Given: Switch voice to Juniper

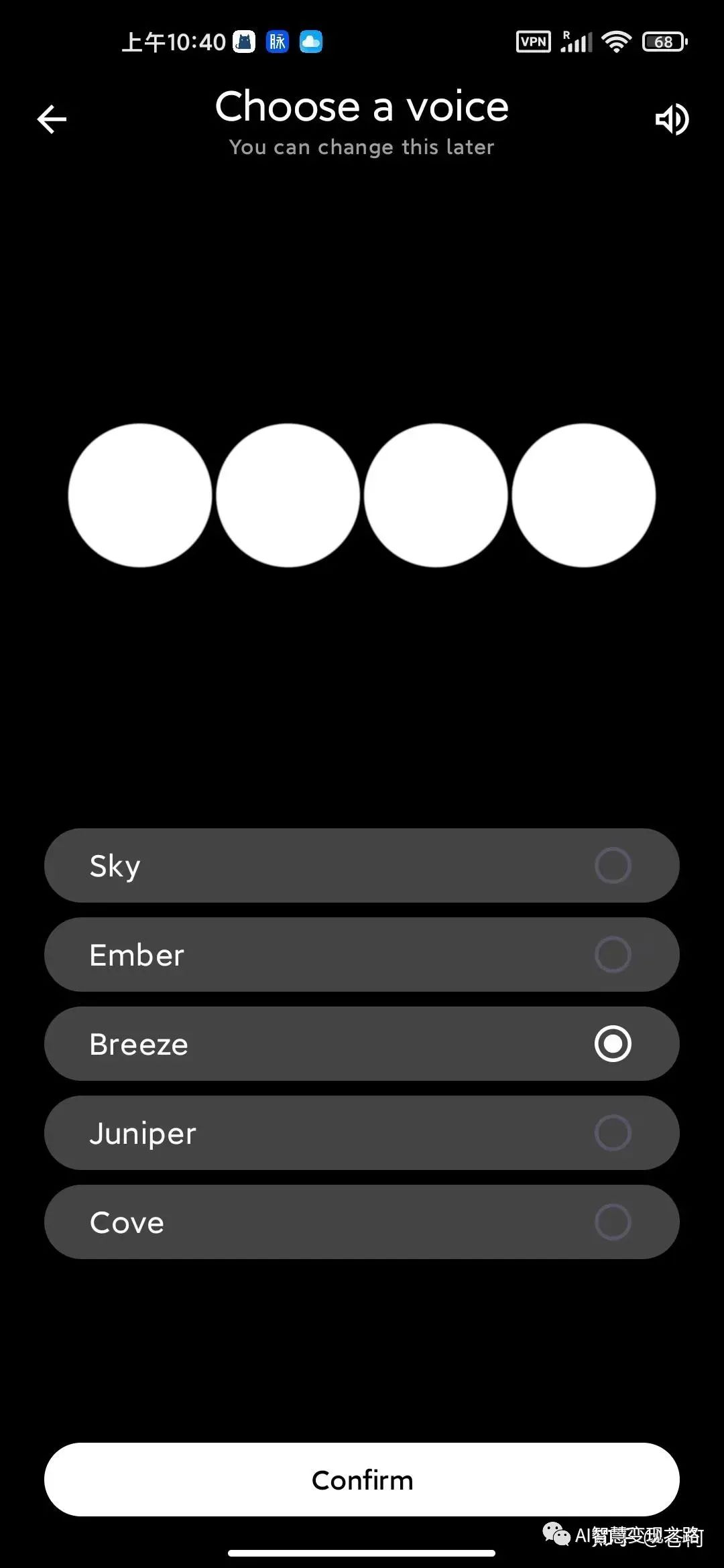Looking at the screenshot, I should 362,1132.
